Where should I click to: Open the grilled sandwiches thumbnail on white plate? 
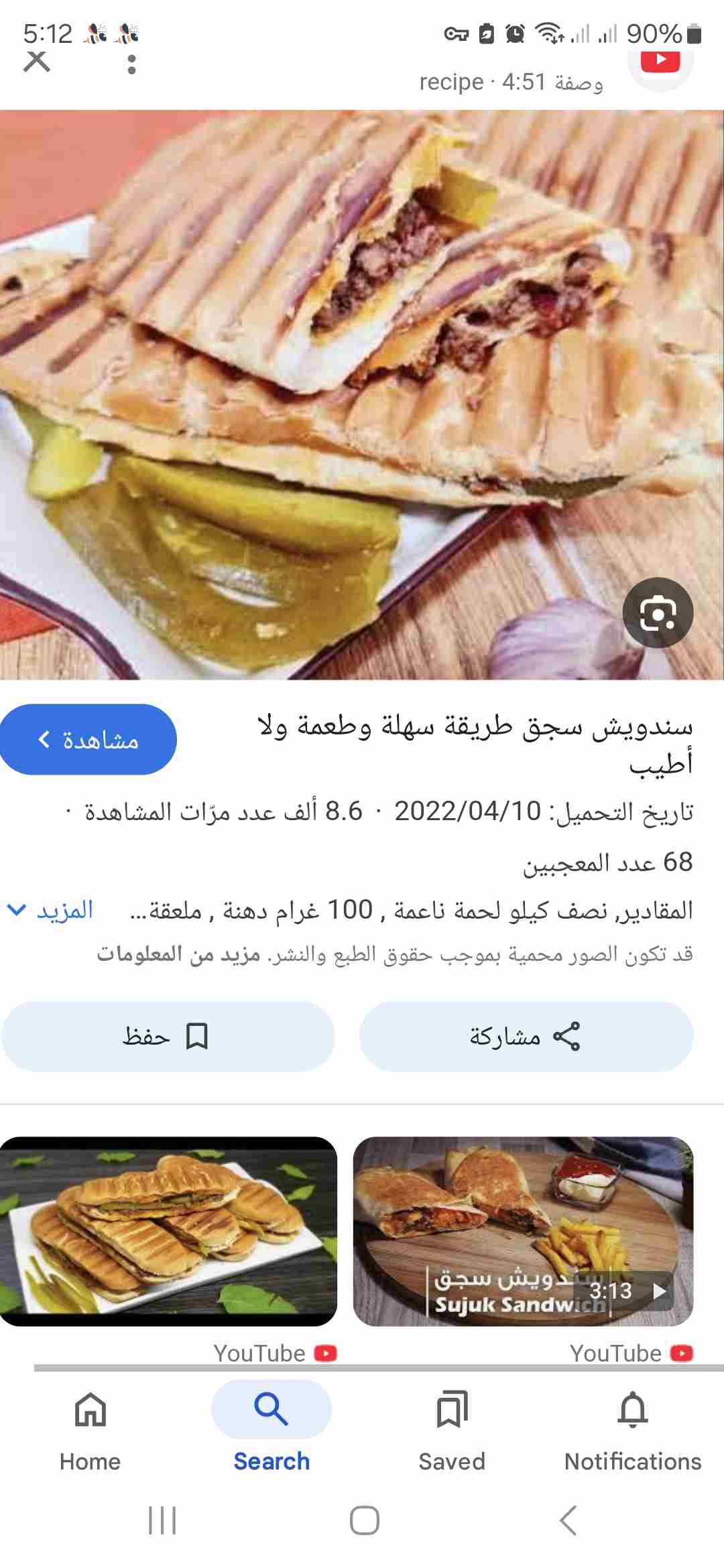tap(168, 1230)
